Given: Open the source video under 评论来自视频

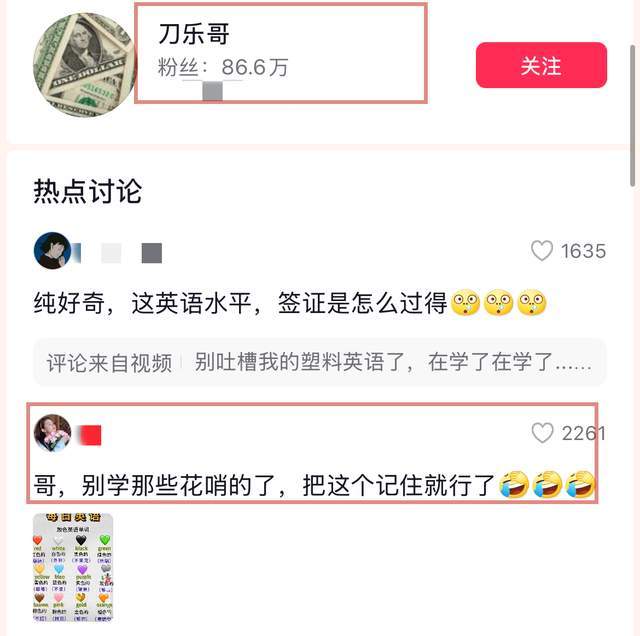Looking at the screenshot, I should point(320,362).
